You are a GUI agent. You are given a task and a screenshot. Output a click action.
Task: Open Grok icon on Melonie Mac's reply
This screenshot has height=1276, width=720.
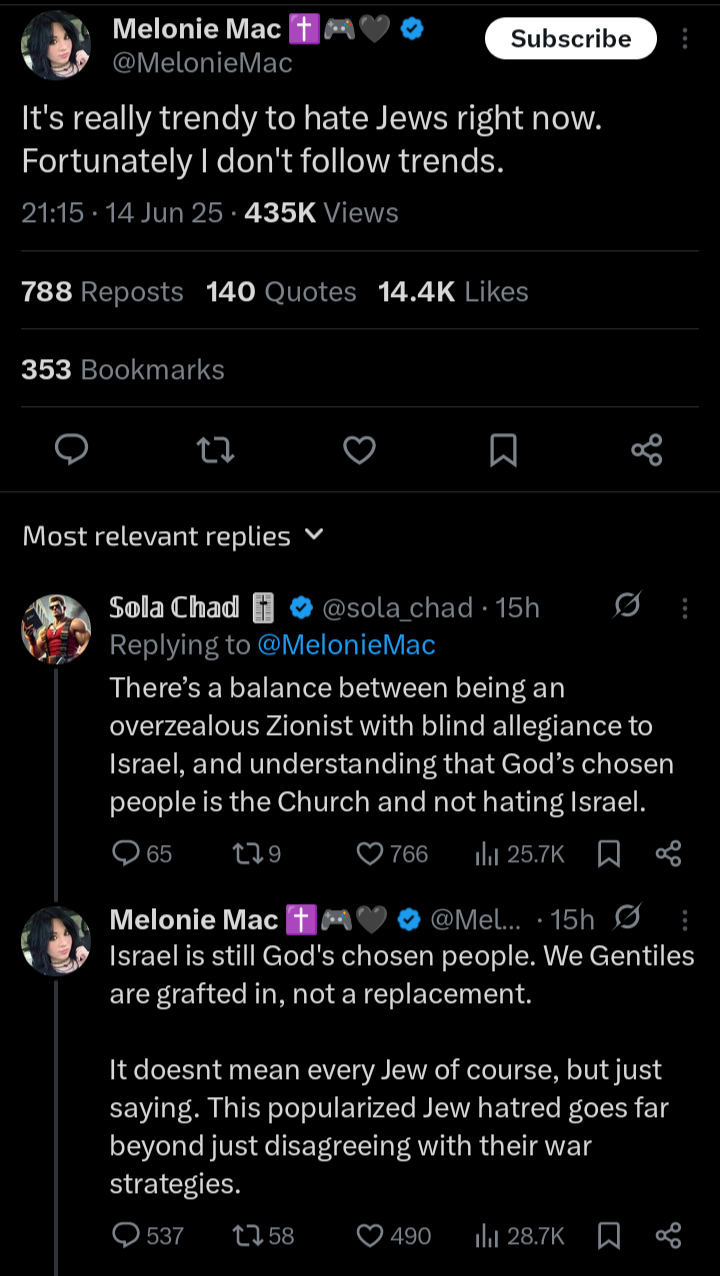[628, 918]
